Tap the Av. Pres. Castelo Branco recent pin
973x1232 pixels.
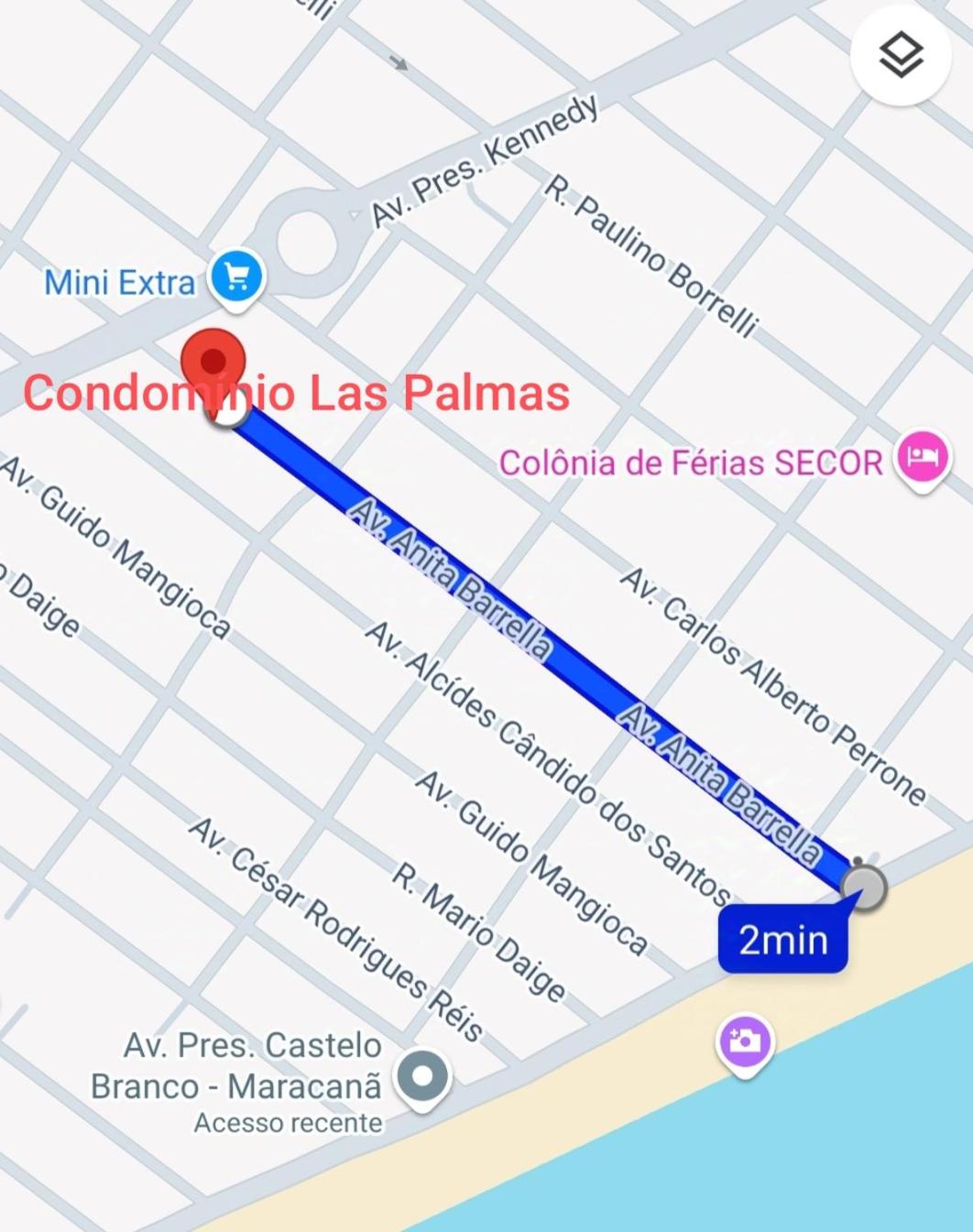422,1077
